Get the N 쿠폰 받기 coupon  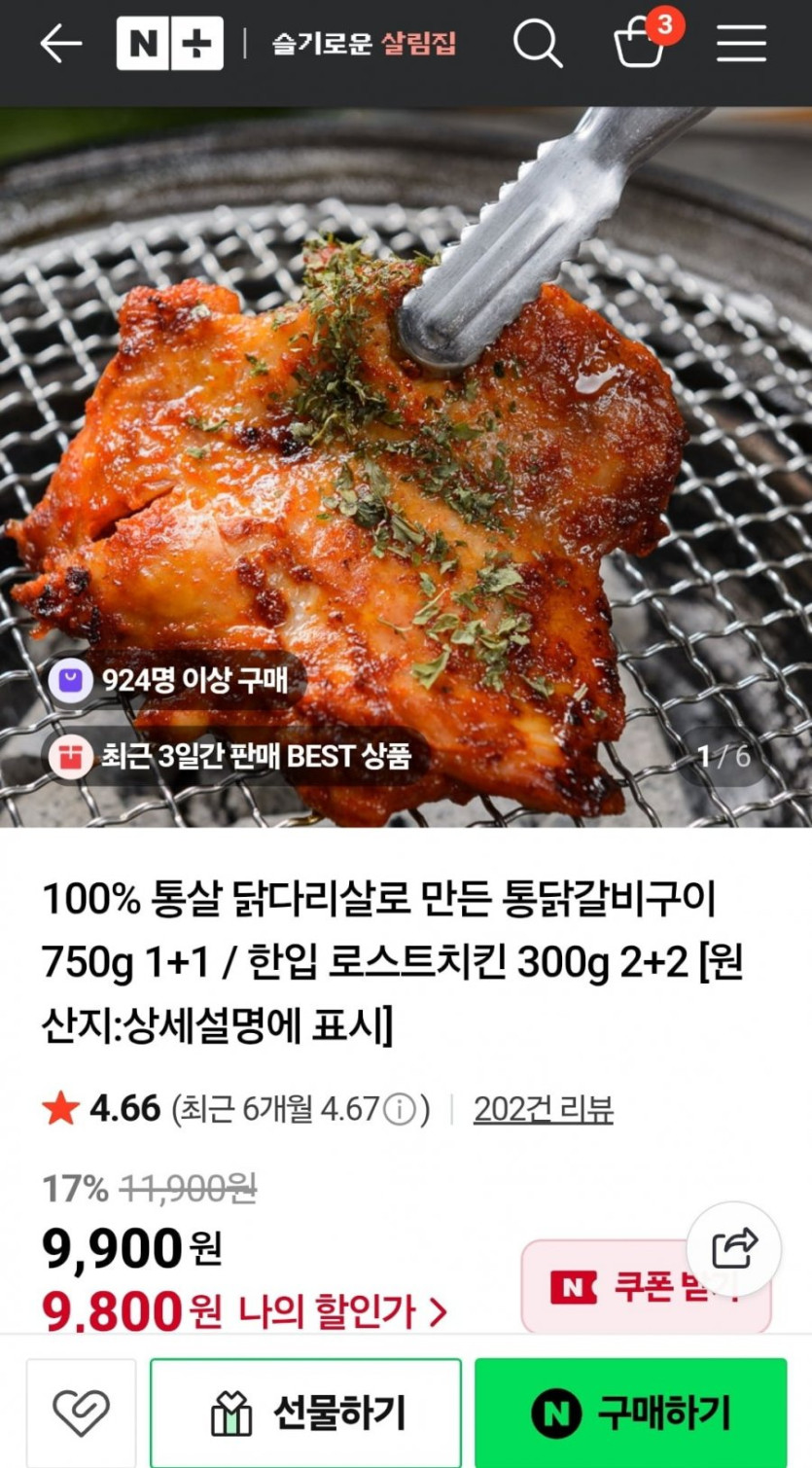pos(642,1289)
